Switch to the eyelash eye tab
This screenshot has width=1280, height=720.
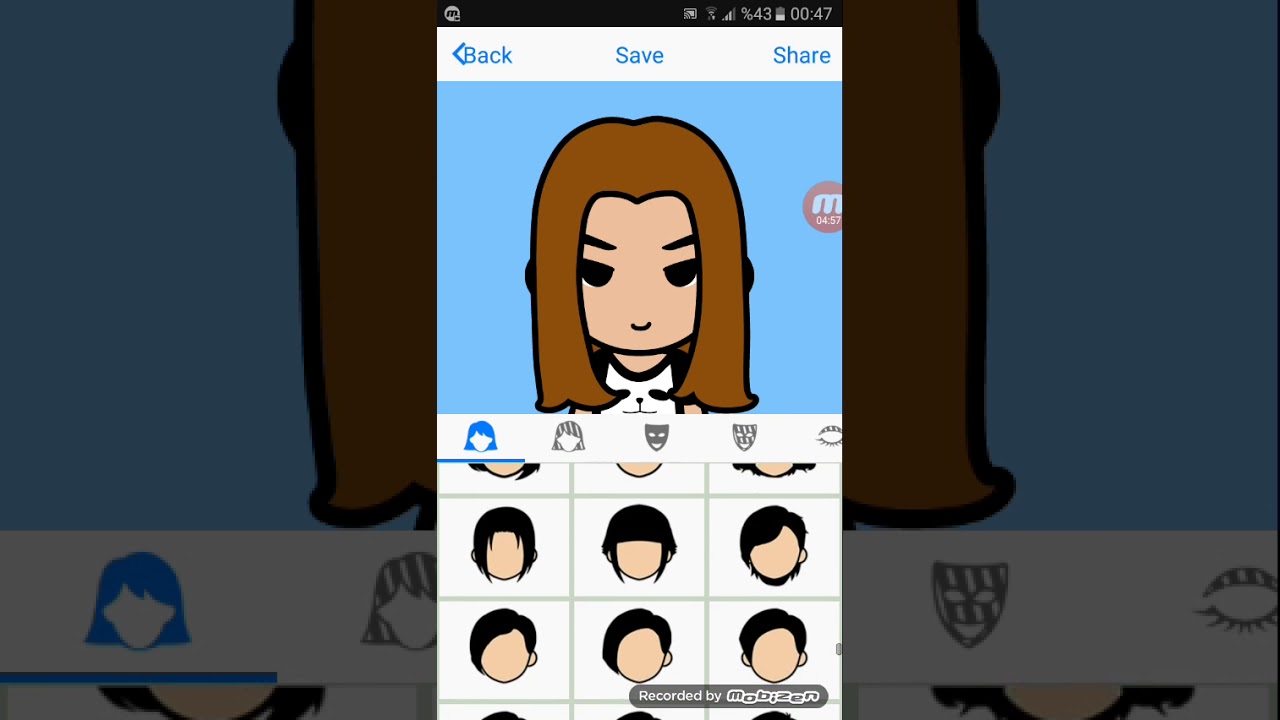(x=829, y=436)
